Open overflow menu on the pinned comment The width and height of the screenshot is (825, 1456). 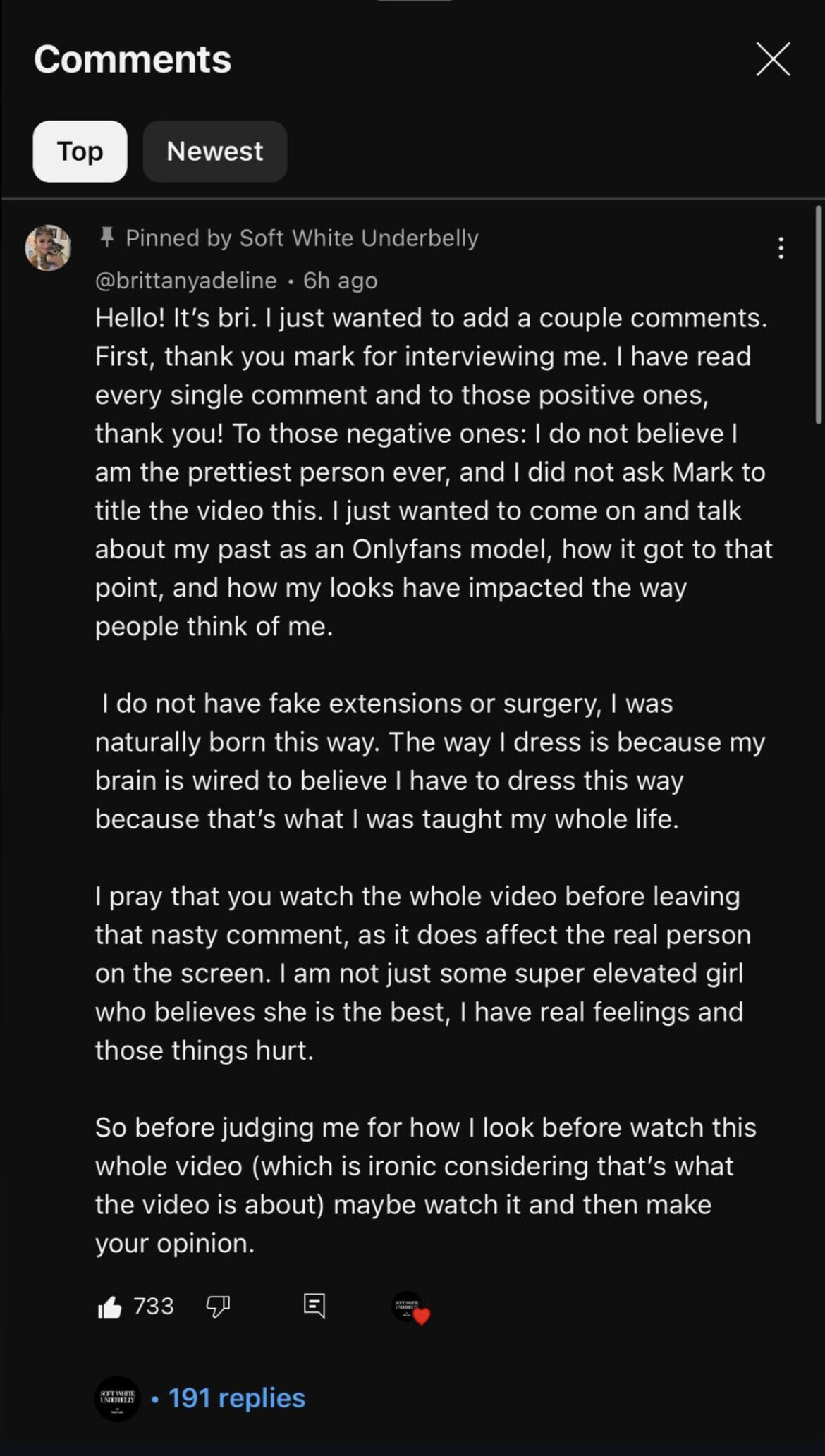pyautogui.click(x=781, y=248)
